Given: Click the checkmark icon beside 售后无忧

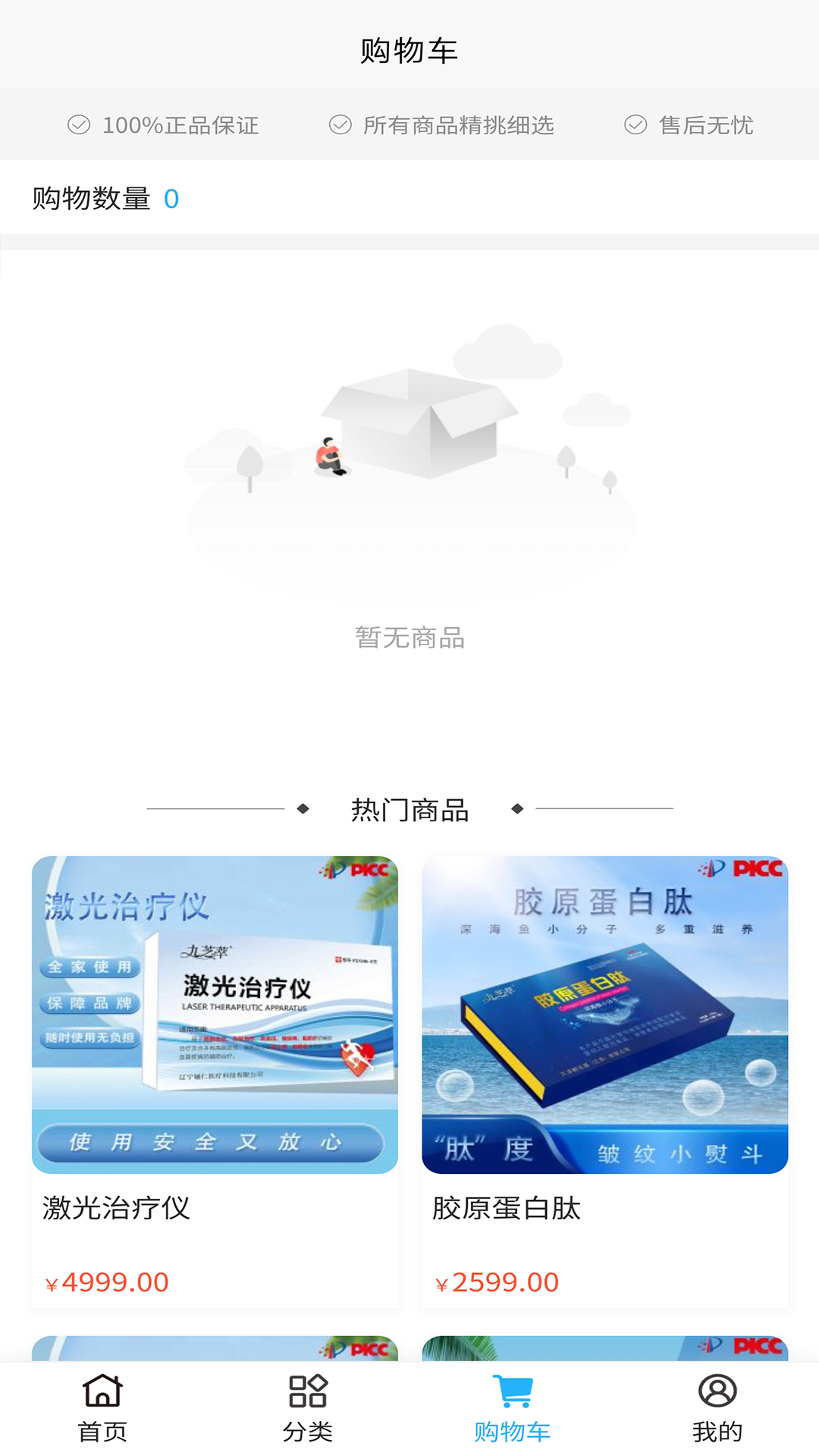Looking at the screenshot, I should [635, 124].
